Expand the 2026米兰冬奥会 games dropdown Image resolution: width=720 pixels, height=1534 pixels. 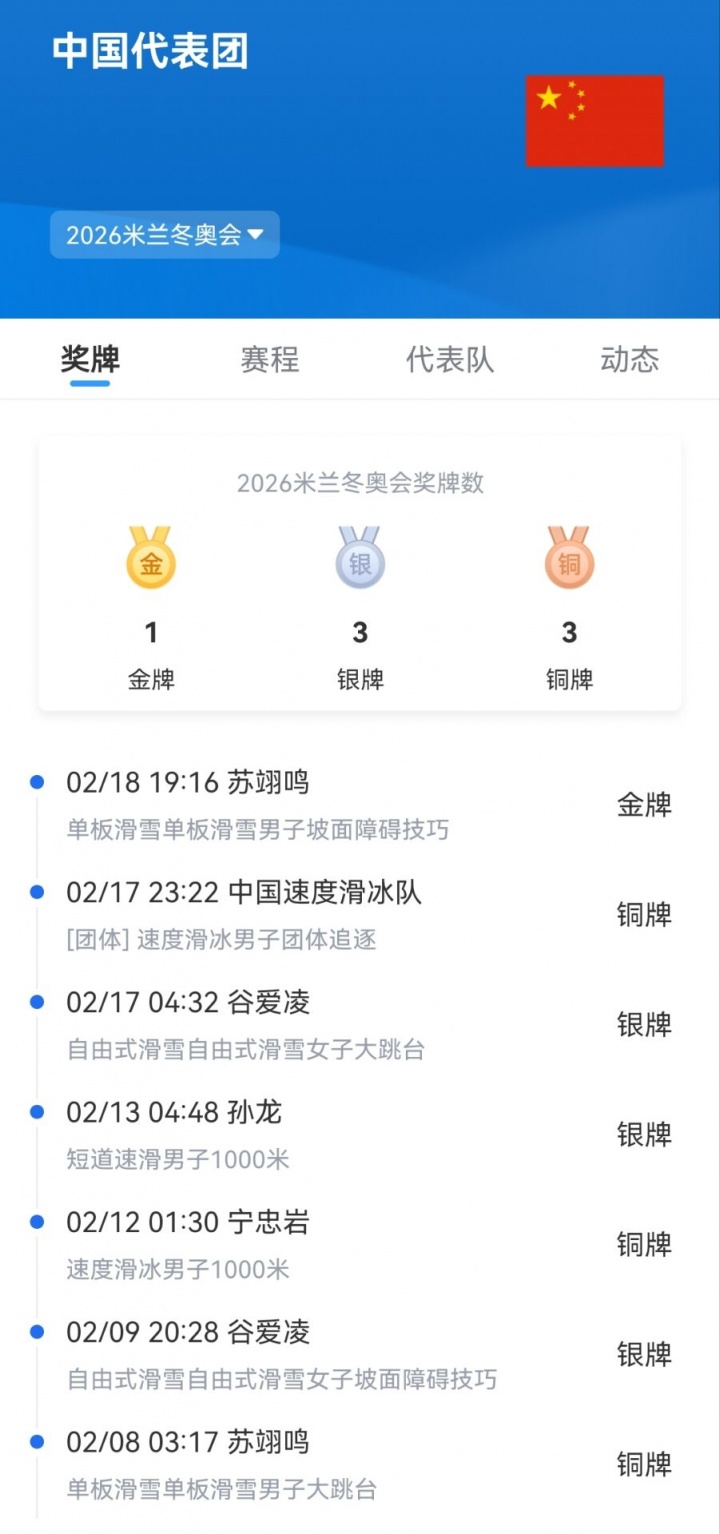click(165, 235)
